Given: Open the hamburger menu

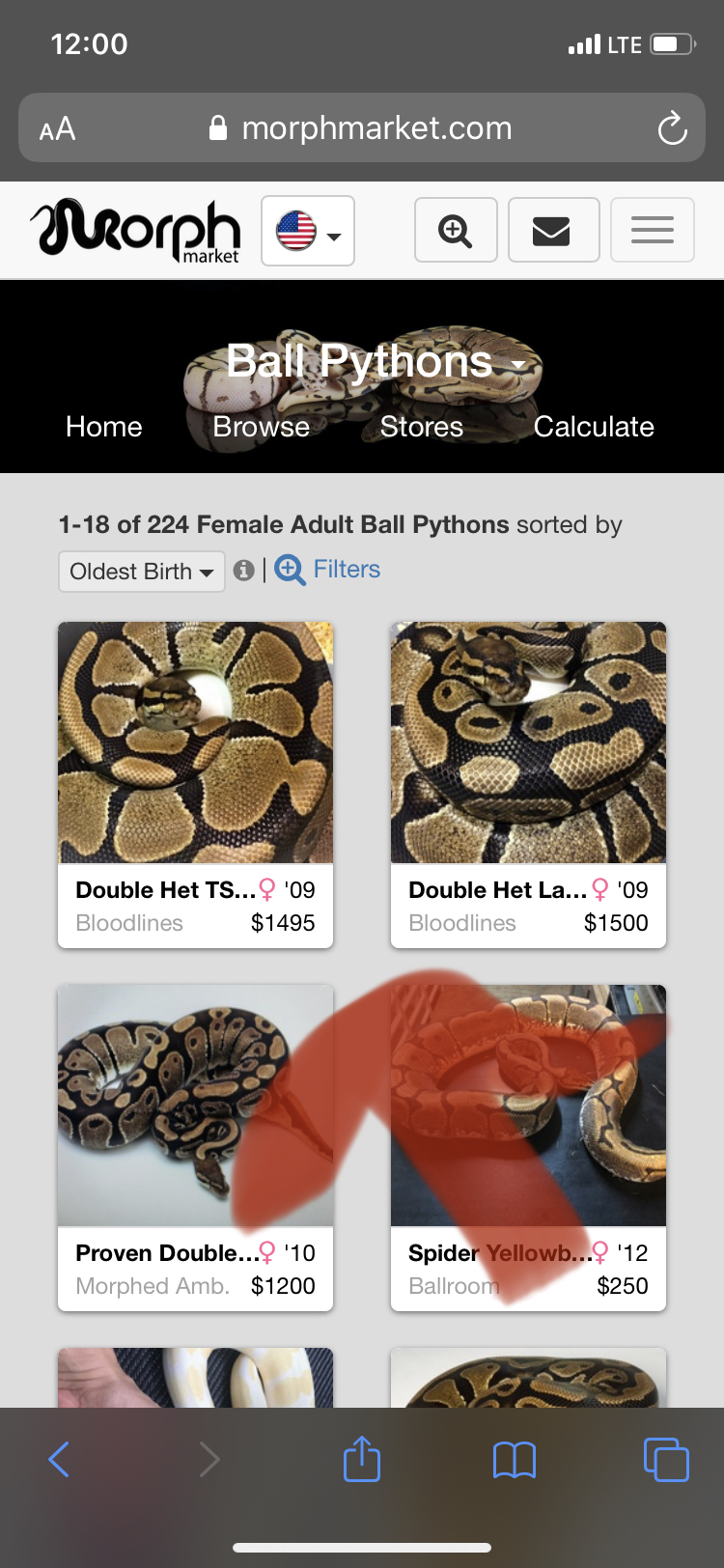Looking at the screenshot, I should pyautogui.click(x=653, y=230).
